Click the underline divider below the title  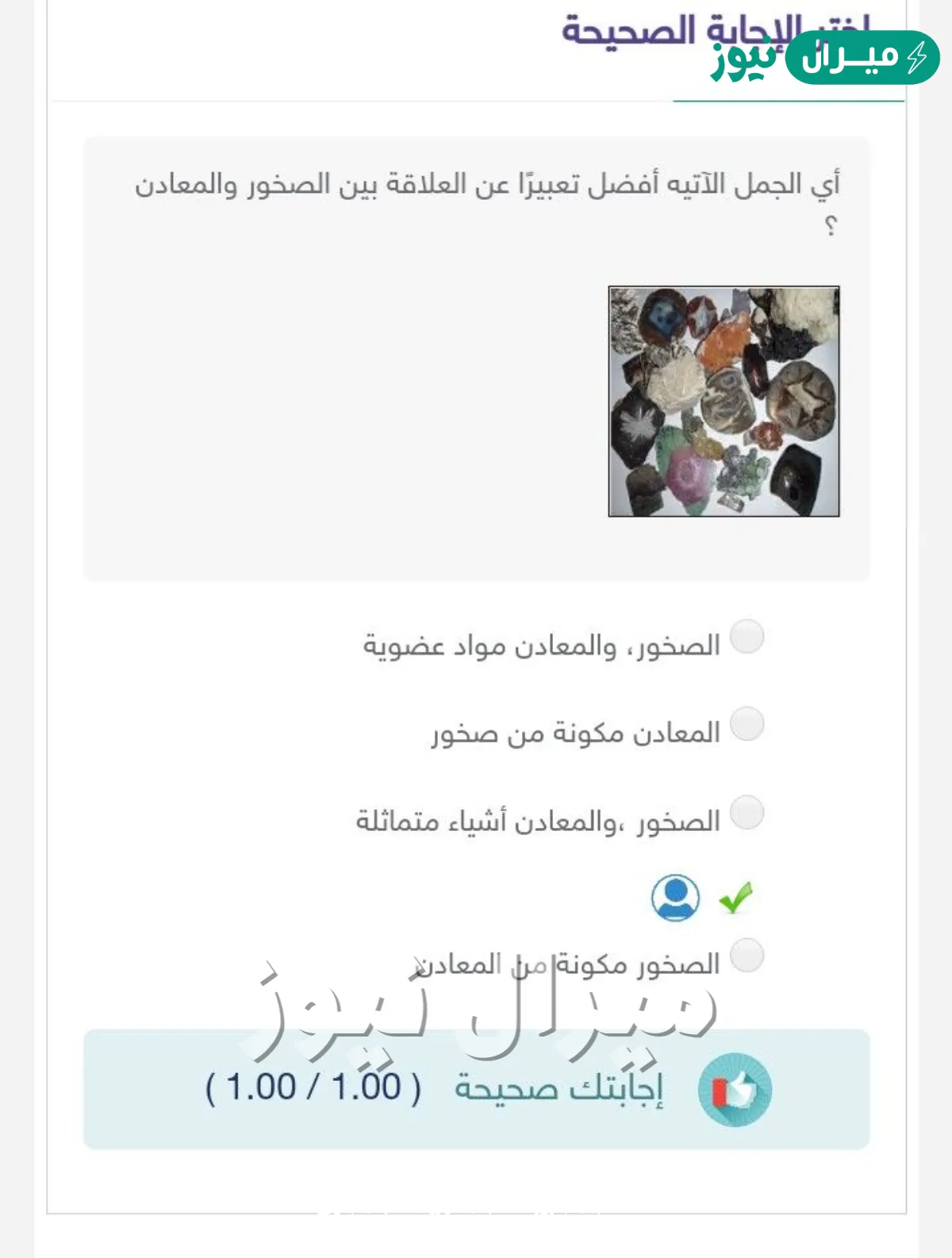point(789,101)
